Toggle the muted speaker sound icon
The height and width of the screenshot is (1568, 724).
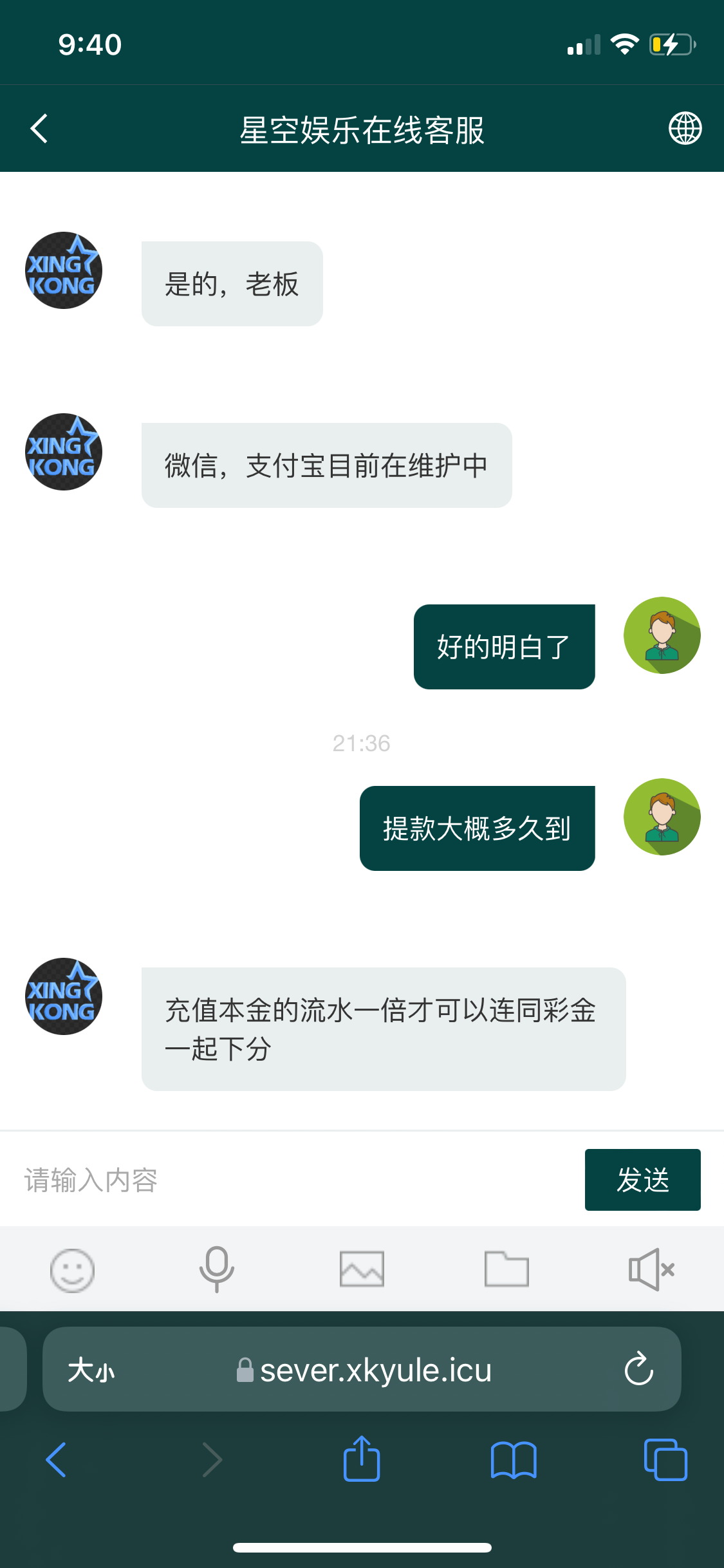[x=651, y=1270]
